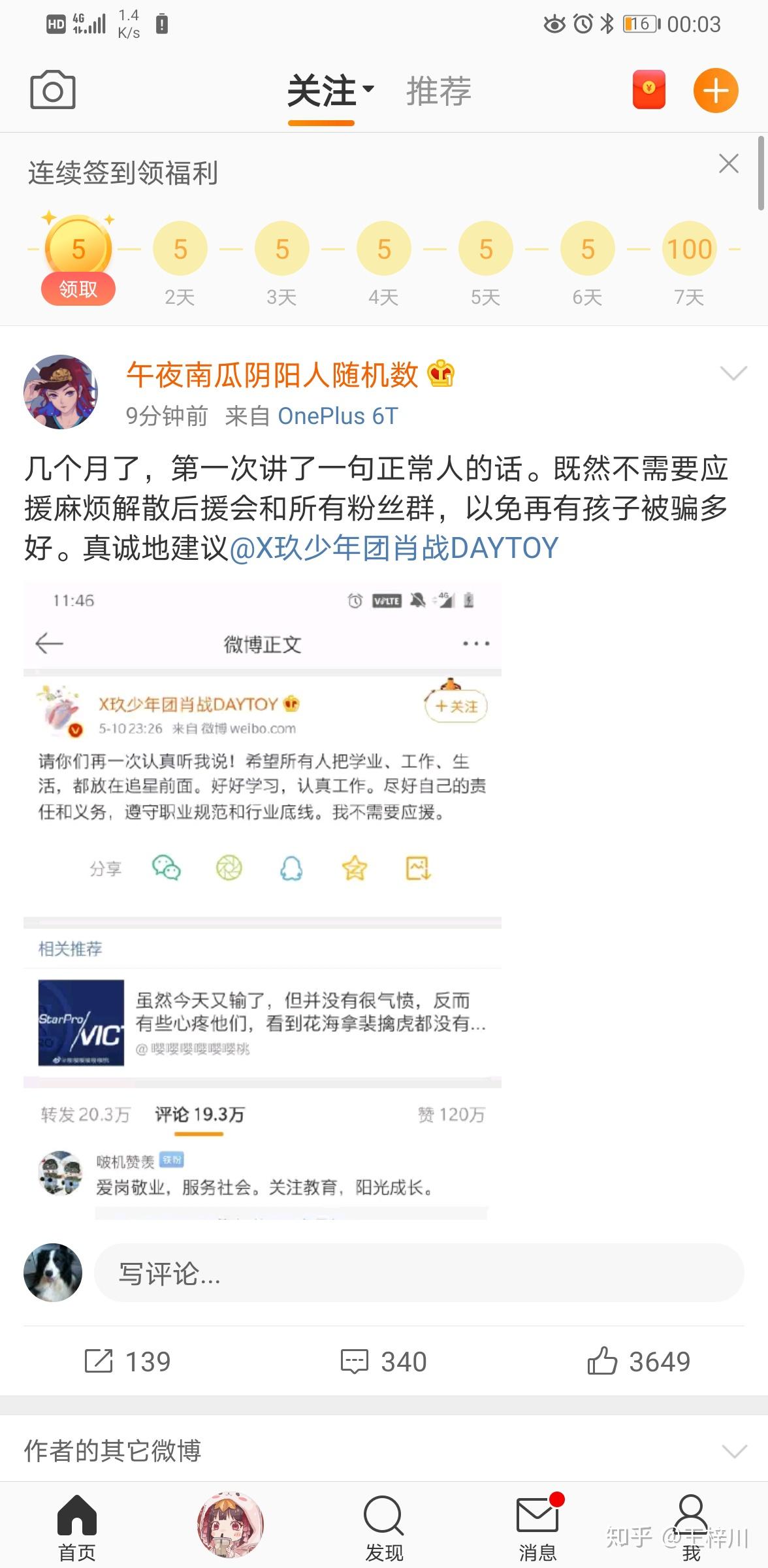This screenshot has height=1568, width=768.
Task: Tap the 写评论 comment field
Action: 419,1273
